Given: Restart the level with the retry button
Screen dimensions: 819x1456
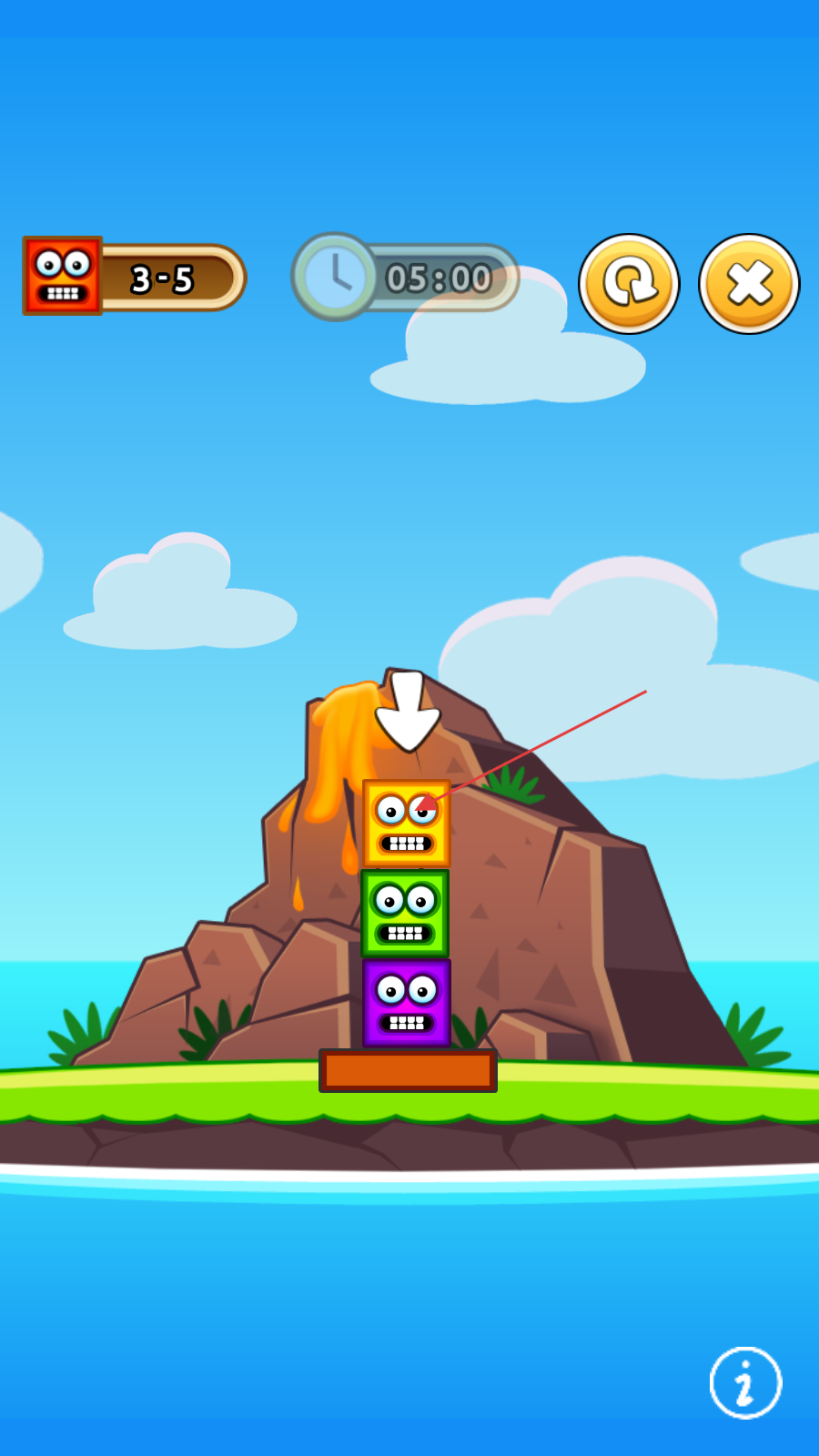Looking at the screenshot, I should tap(629, 284).
